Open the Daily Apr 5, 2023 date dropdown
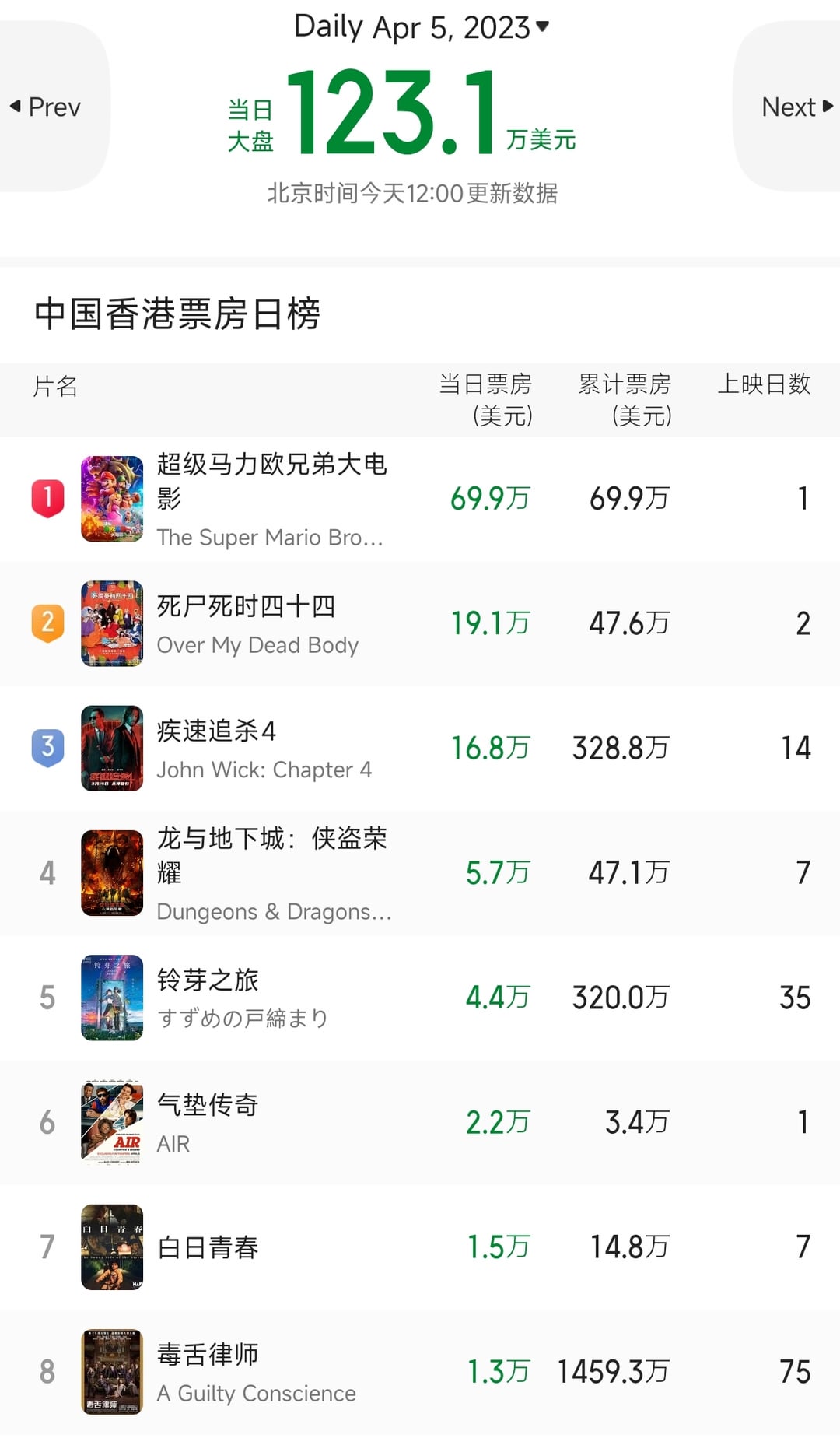Viewport: 840px width, 1438px height. tap(421, 27)
